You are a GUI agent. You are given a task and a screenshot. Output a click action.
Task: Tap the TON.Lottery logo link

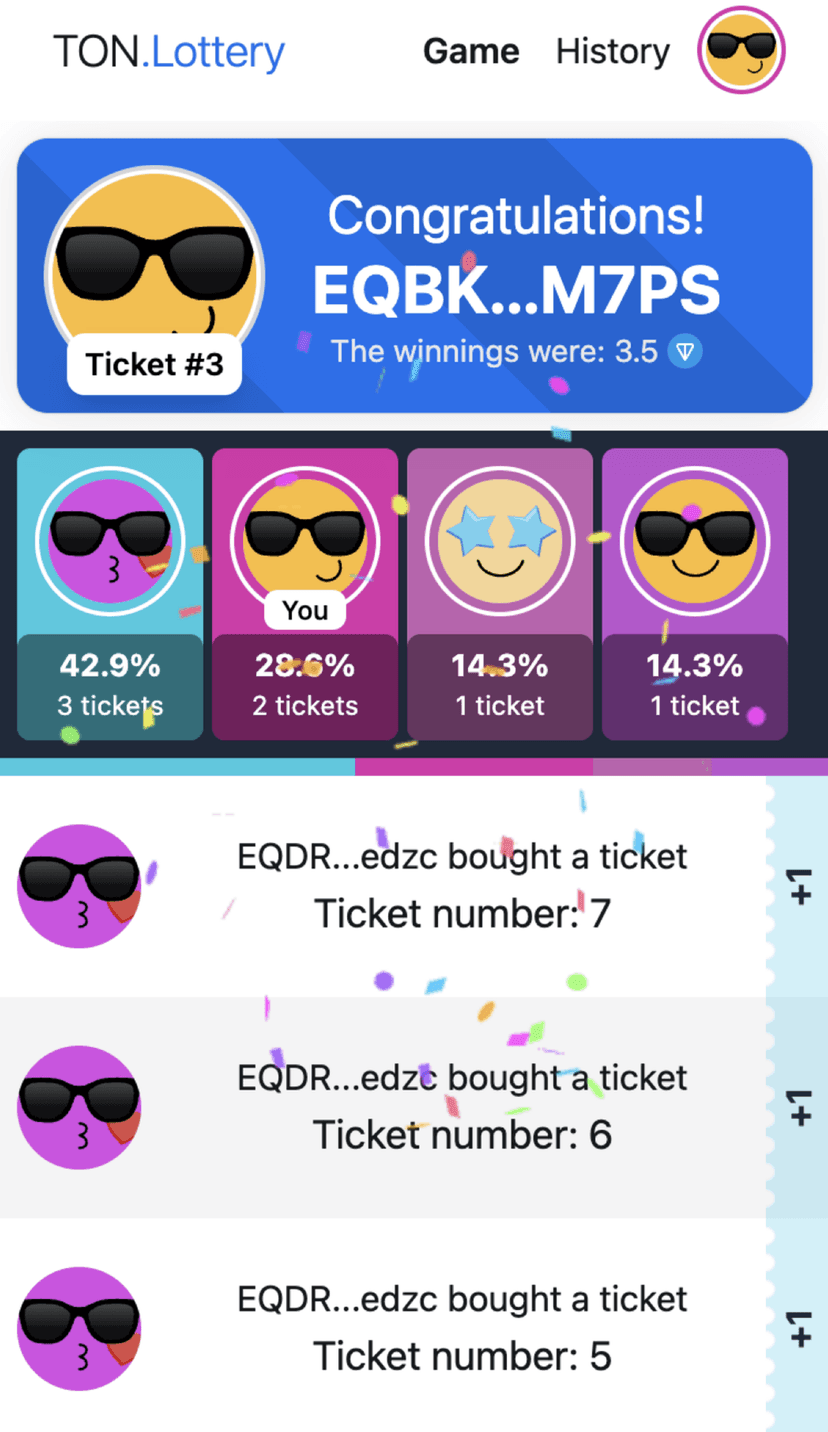pos(169,51)
